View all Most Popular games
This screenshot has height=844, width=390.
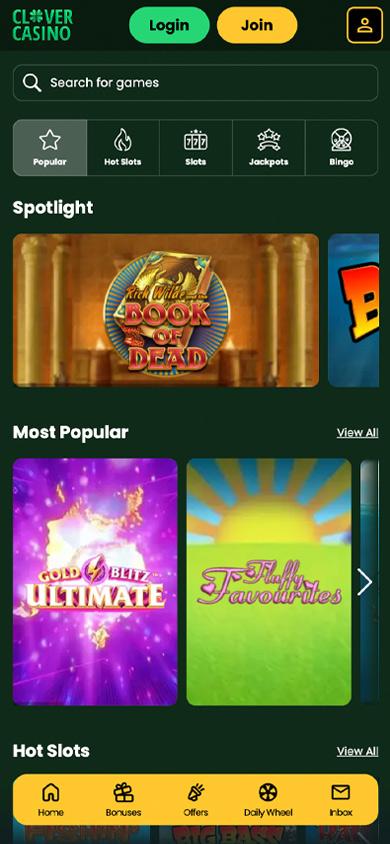point(357,432)
